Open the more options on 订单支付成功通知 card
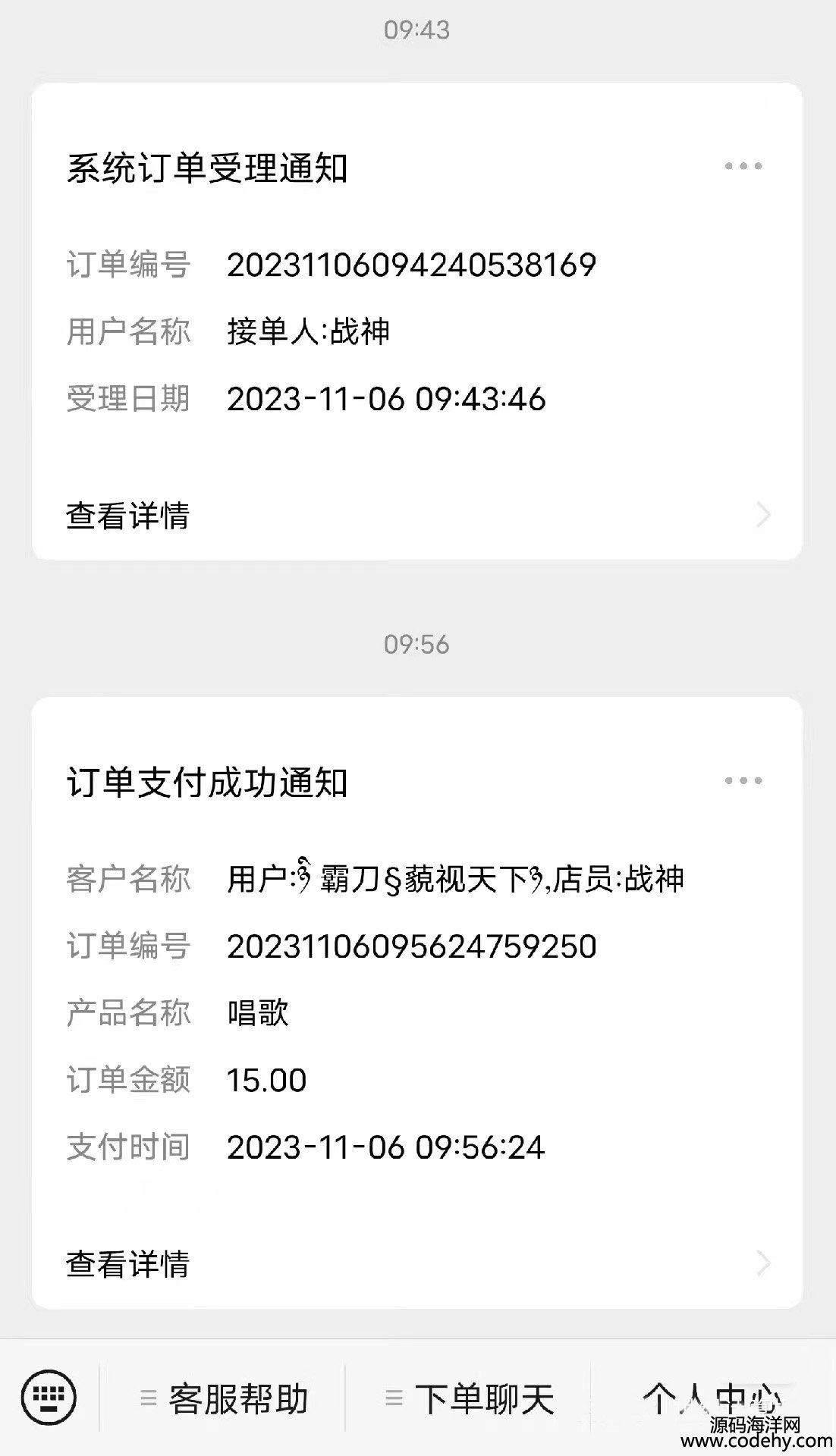This screenshot has width=836, height=1456. (743, 780)
